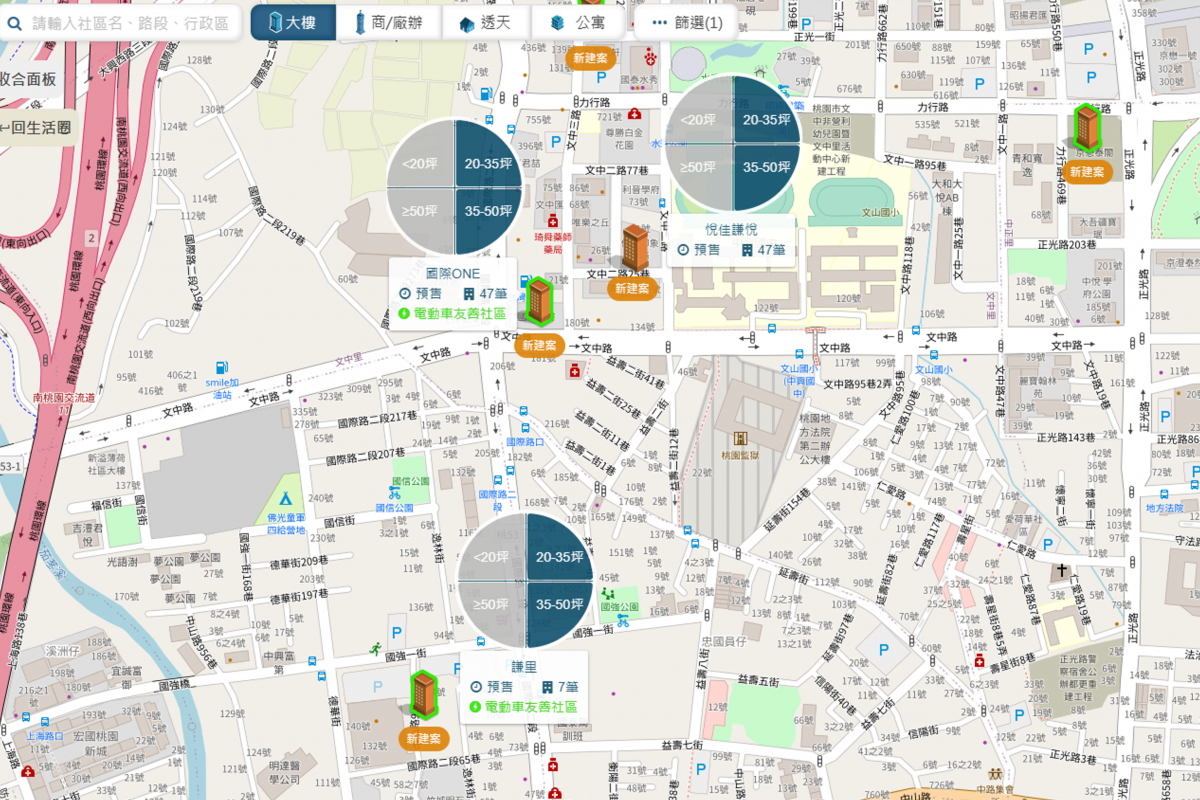This screenshot has width=1200, height=800.
Task: Switch to the 商/廠辦 tab
Action: point(389,22)
